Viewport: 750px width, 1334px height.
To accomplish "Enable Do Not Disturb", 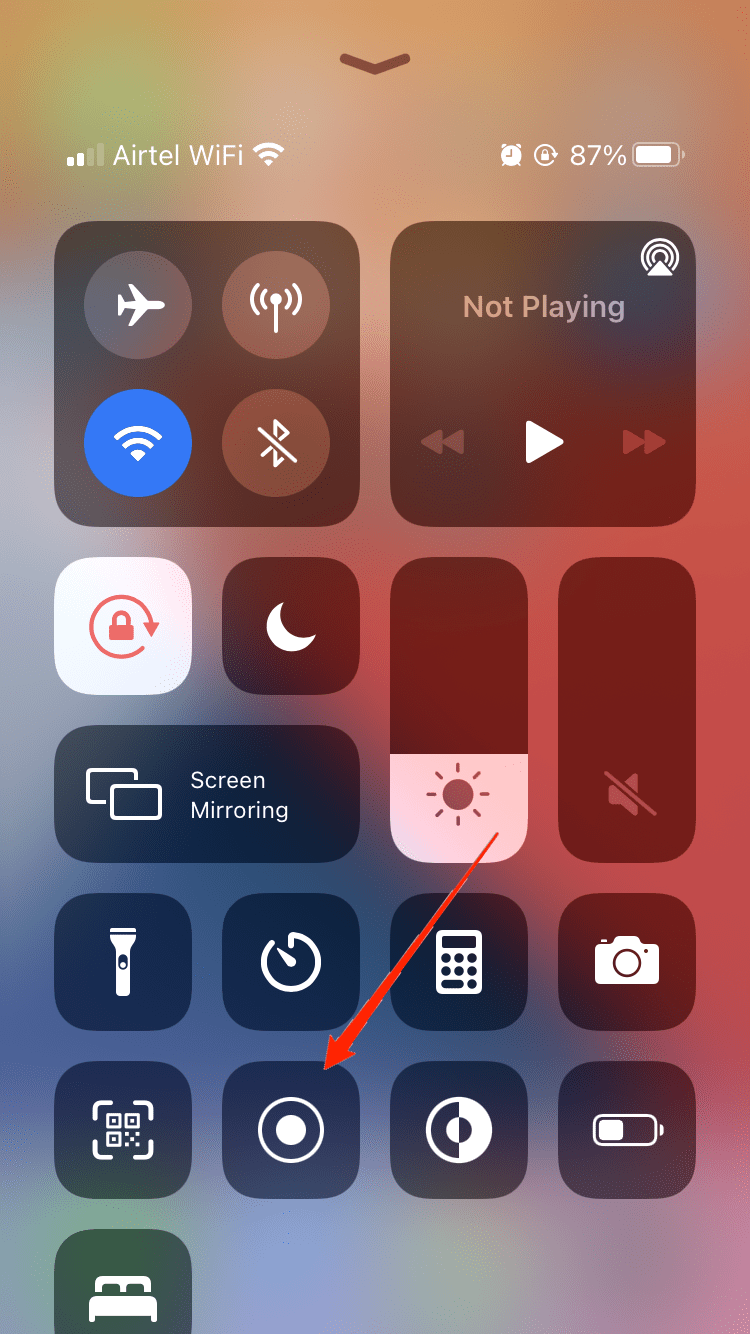I will point(290,625).
